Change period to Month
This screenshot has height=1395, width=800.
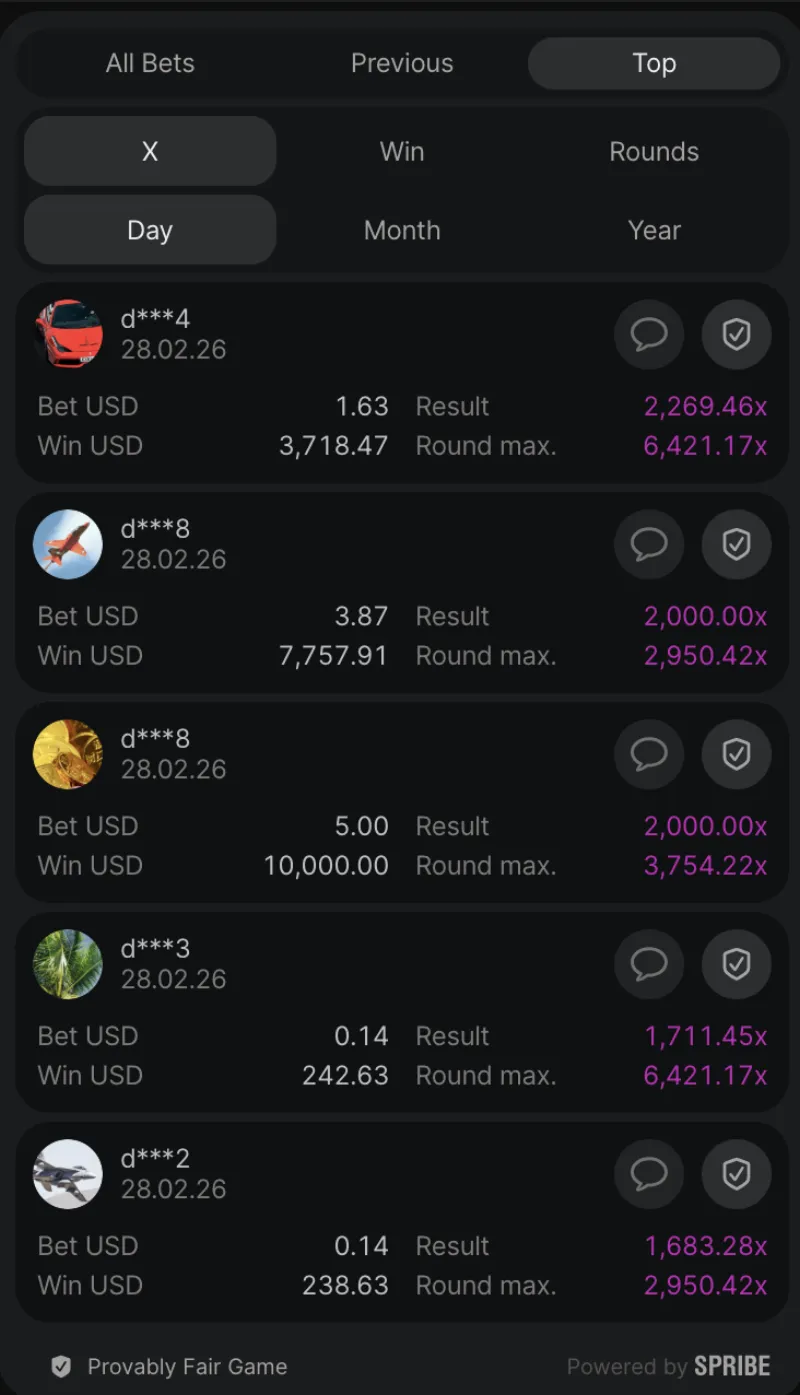click(402, 231)
